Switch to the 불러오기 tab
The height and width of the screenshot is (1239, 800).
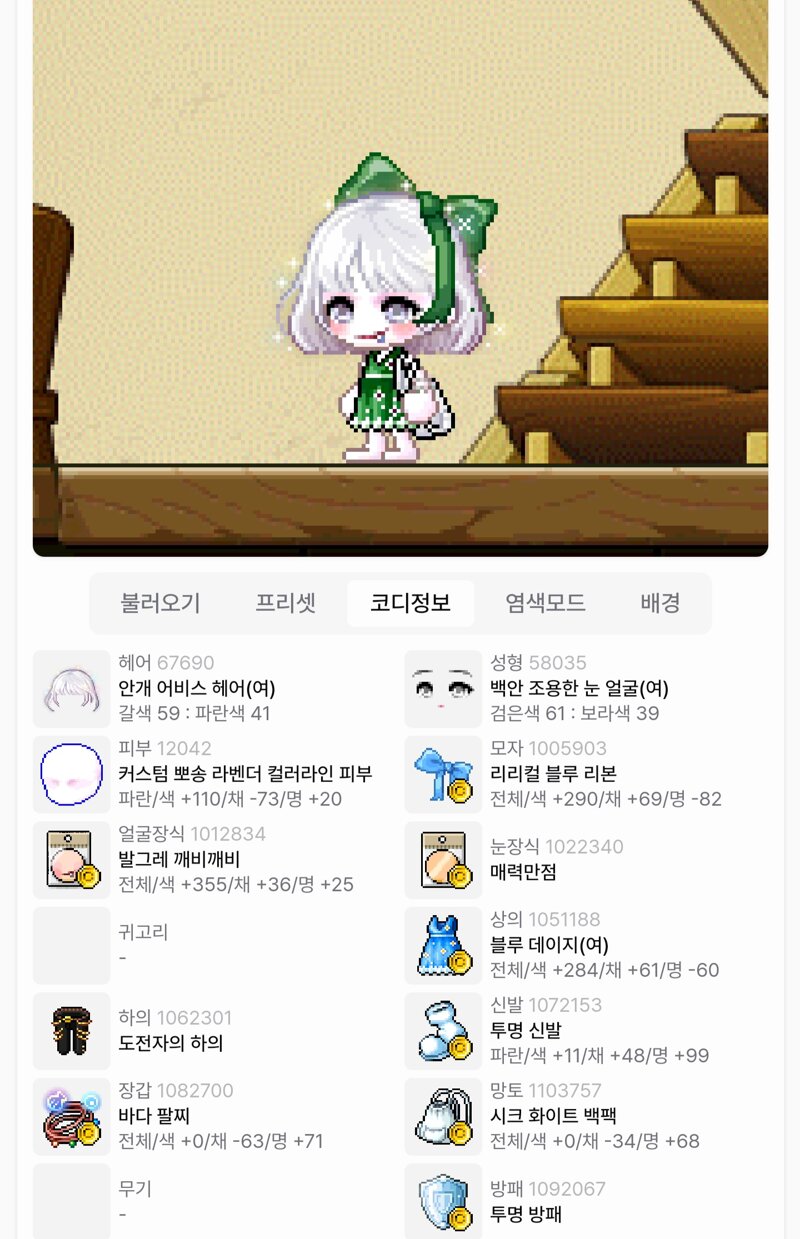[x=160, y=603]
